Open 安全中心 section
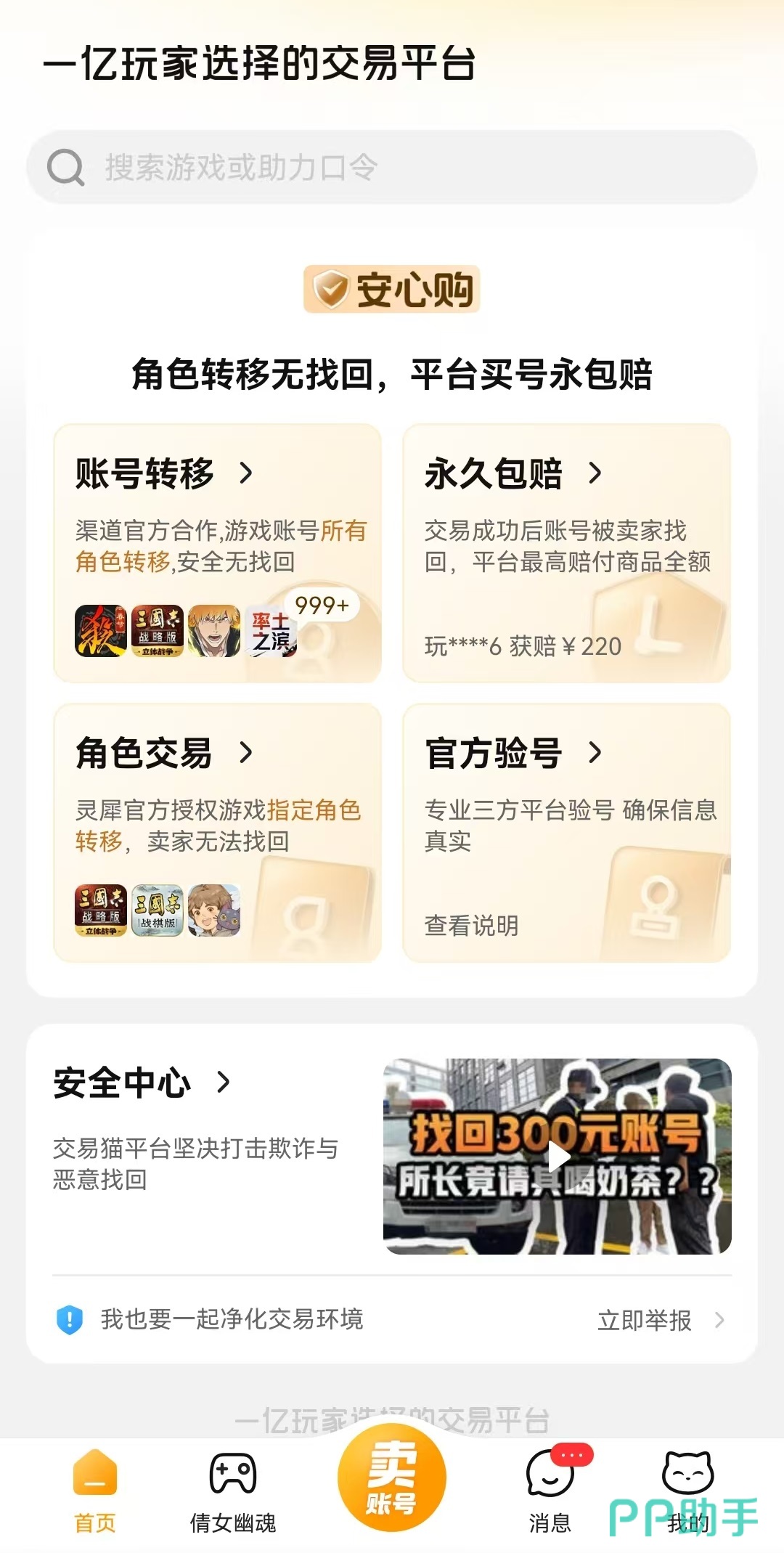The image size is (784, 1553). coord(142,1083)
